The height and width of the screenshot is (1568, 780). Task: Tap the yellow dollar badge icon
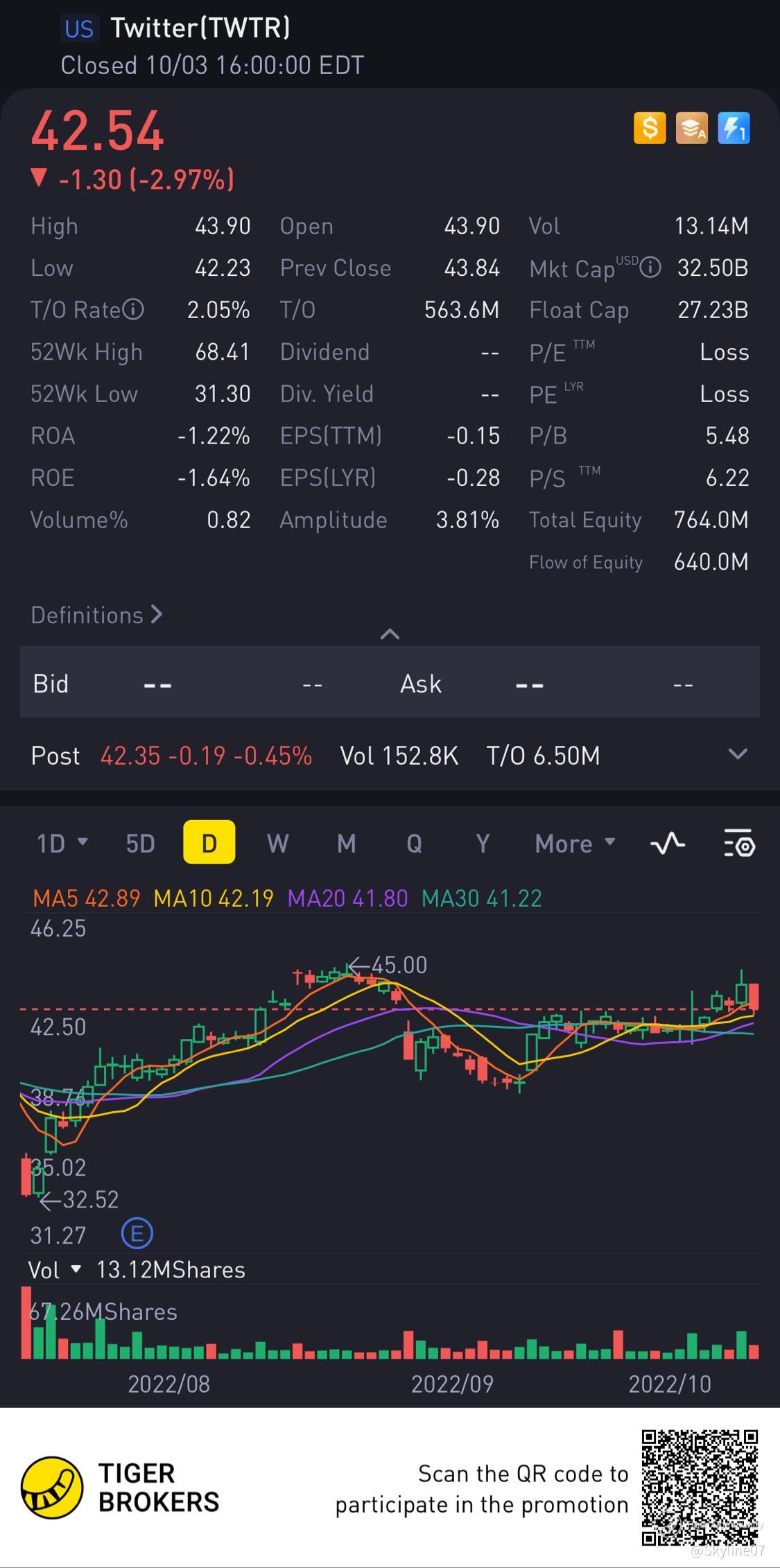pos(650,128)
